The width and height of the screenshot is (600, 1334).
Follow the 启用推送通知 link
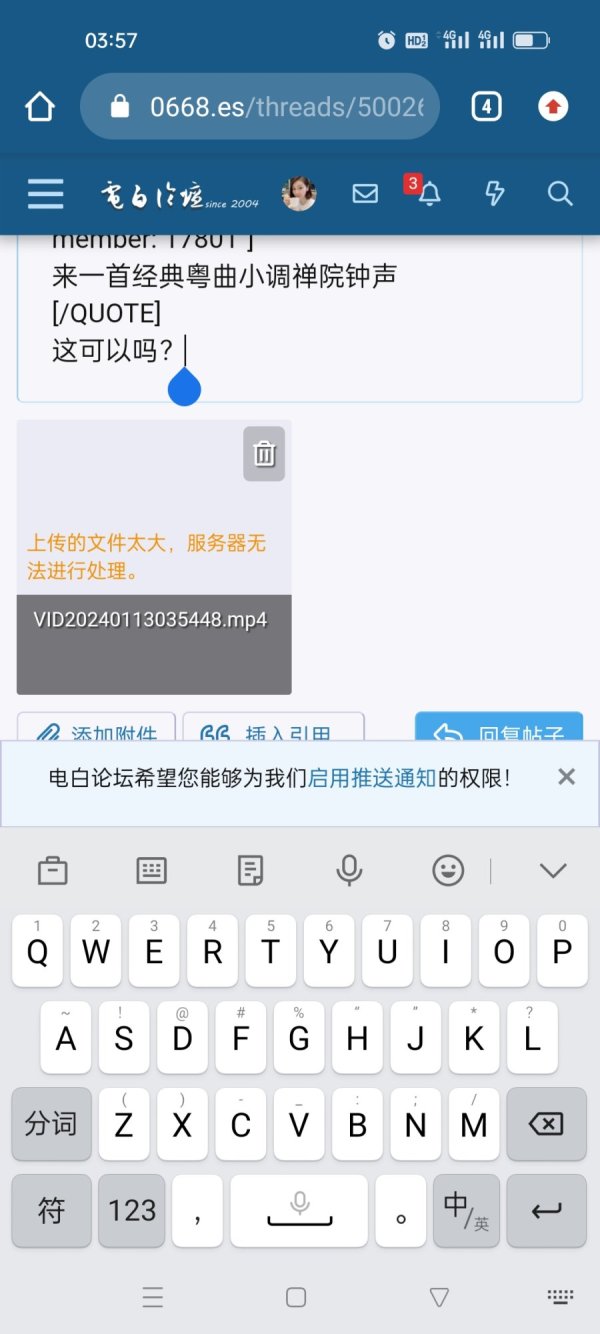372,778
